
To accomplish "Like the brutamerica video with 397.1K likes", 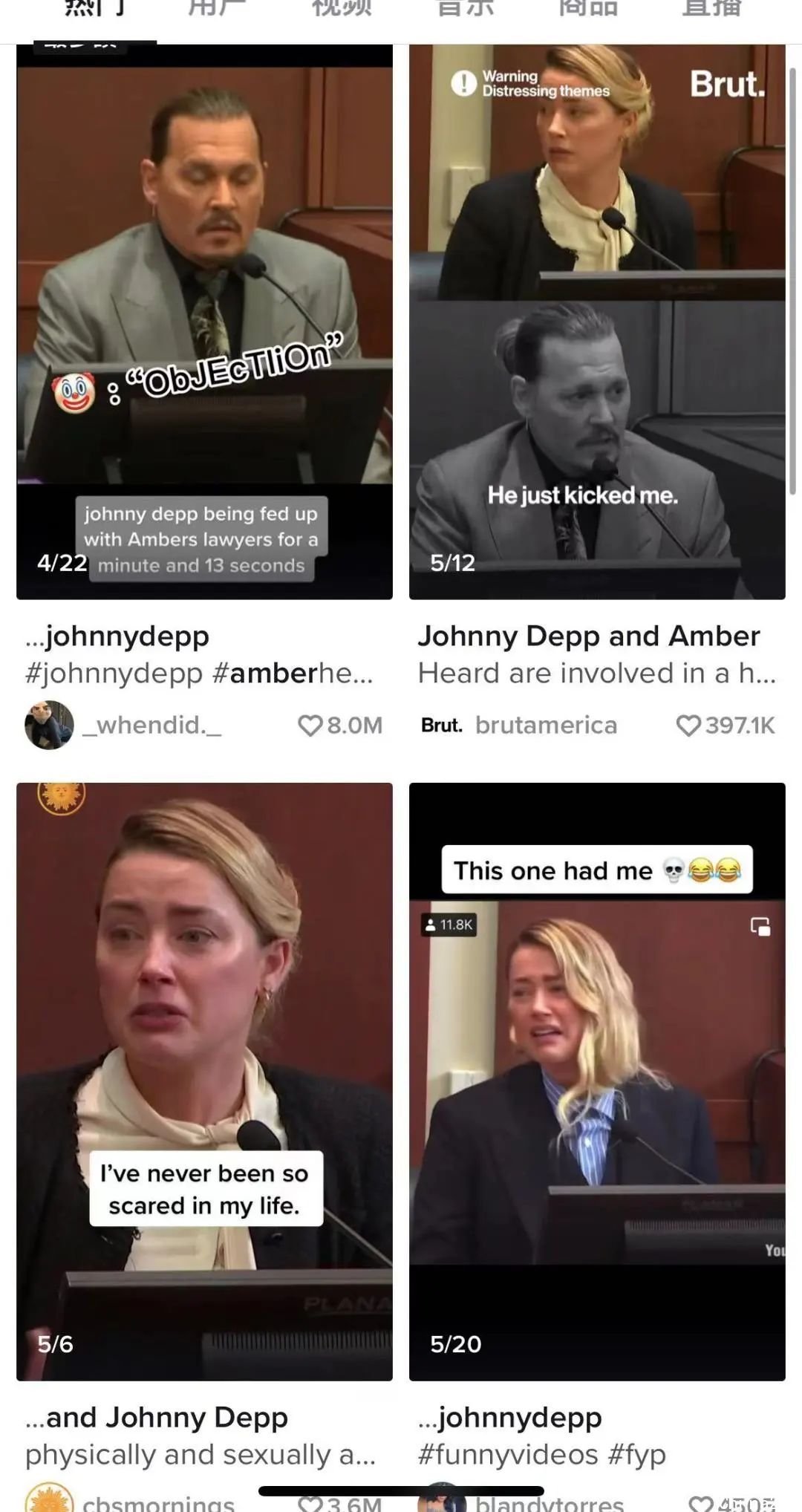I will click(688, 725).
